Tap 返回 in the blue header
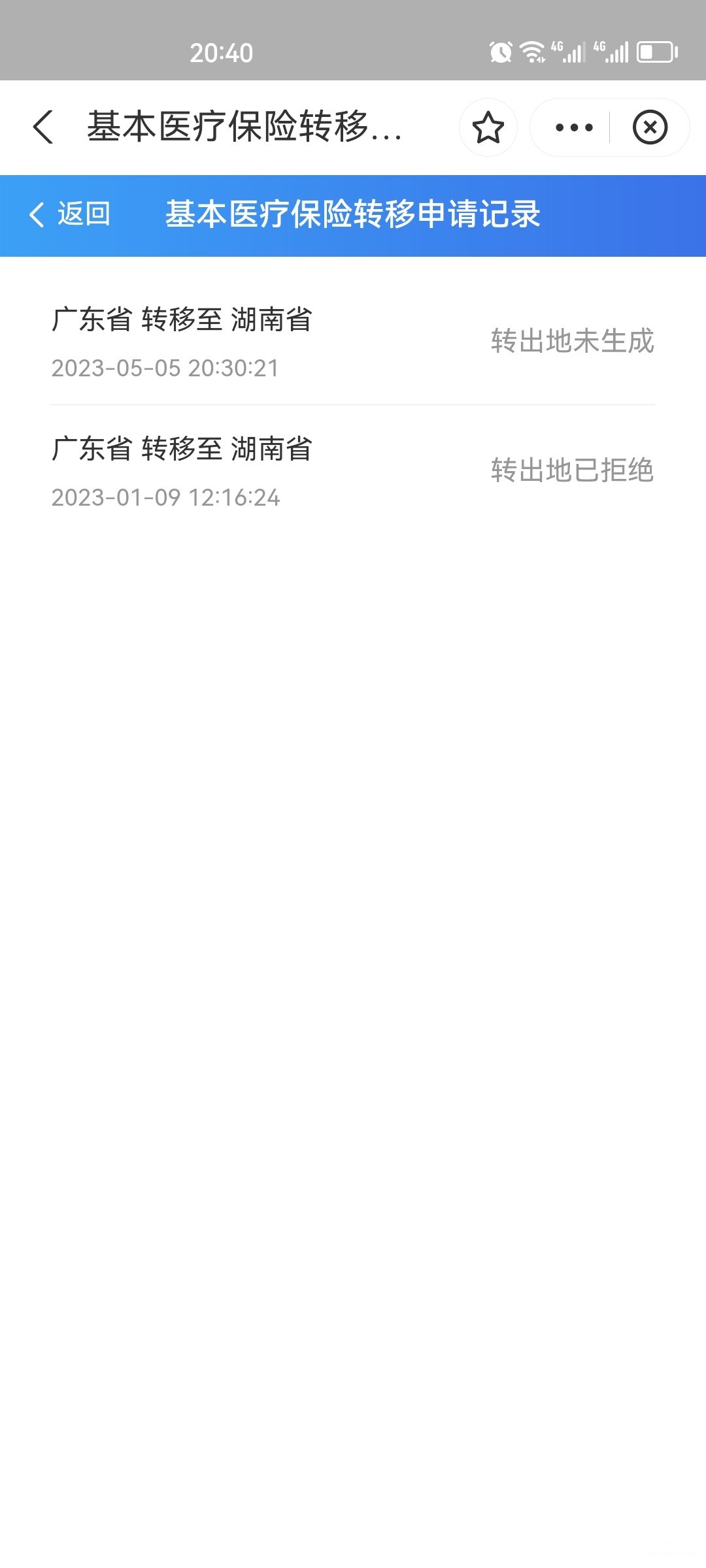The height and width of the screenshot is (1568, 706). pyautogui.click(x=70, y=214)
